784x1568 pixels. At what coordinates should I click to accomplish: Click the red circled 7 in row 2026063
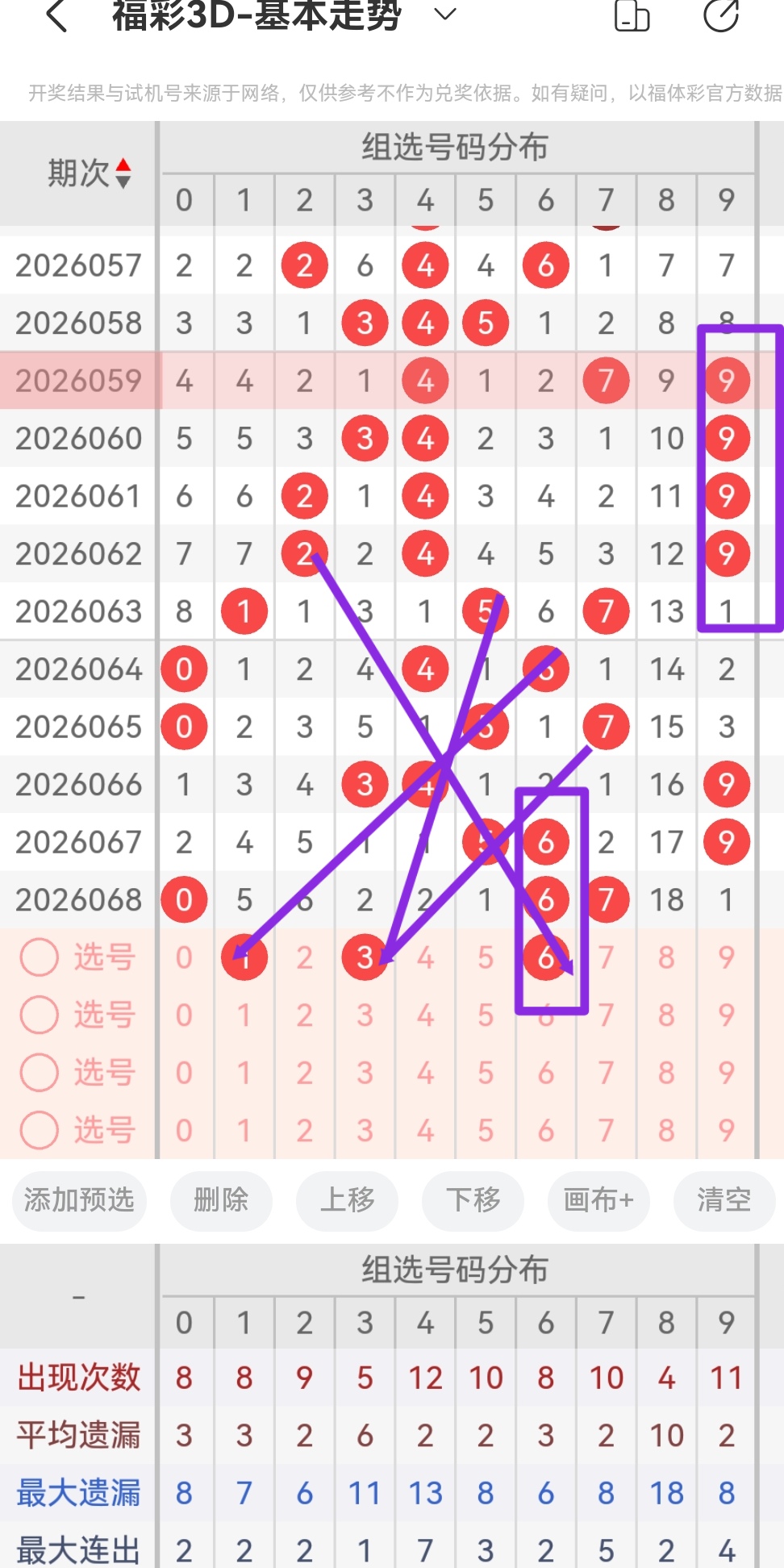pos(606,611)
